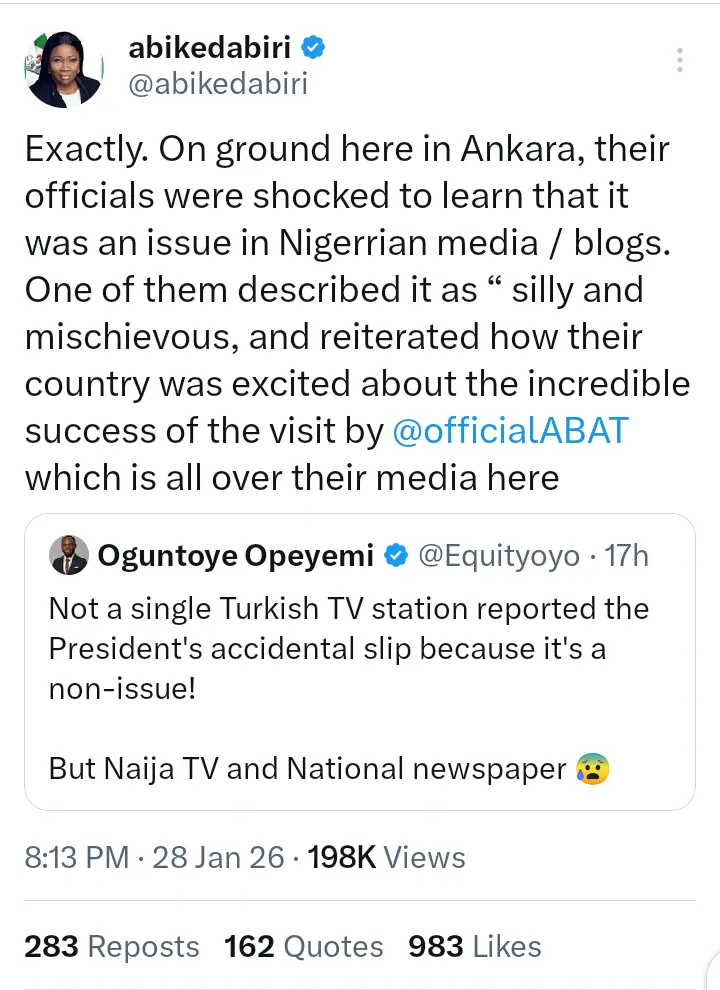See who gave the 983 Likes
The width and height of the screenshot is (720, 990).
(x=475, y=946)
